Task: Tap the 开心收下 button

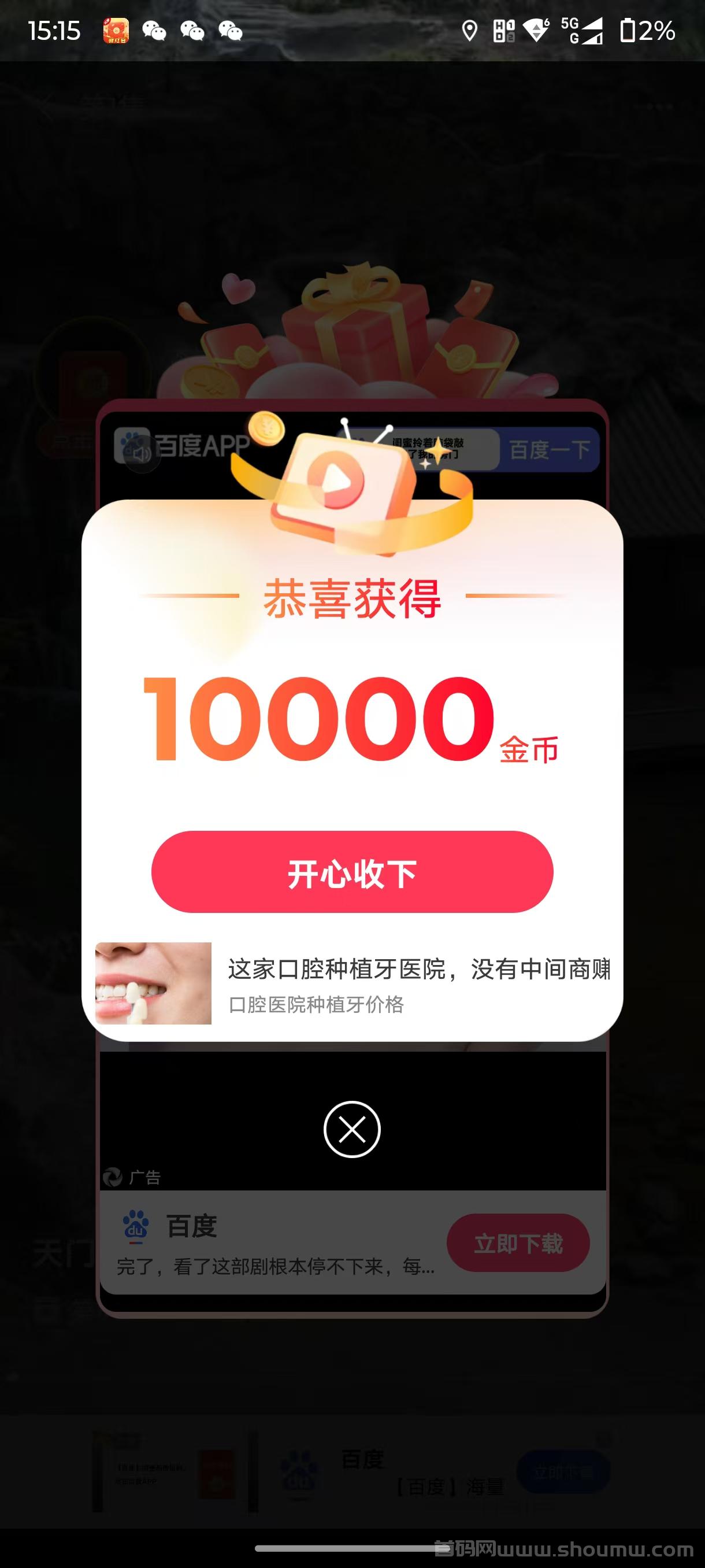Action: [x=352, y=872]
